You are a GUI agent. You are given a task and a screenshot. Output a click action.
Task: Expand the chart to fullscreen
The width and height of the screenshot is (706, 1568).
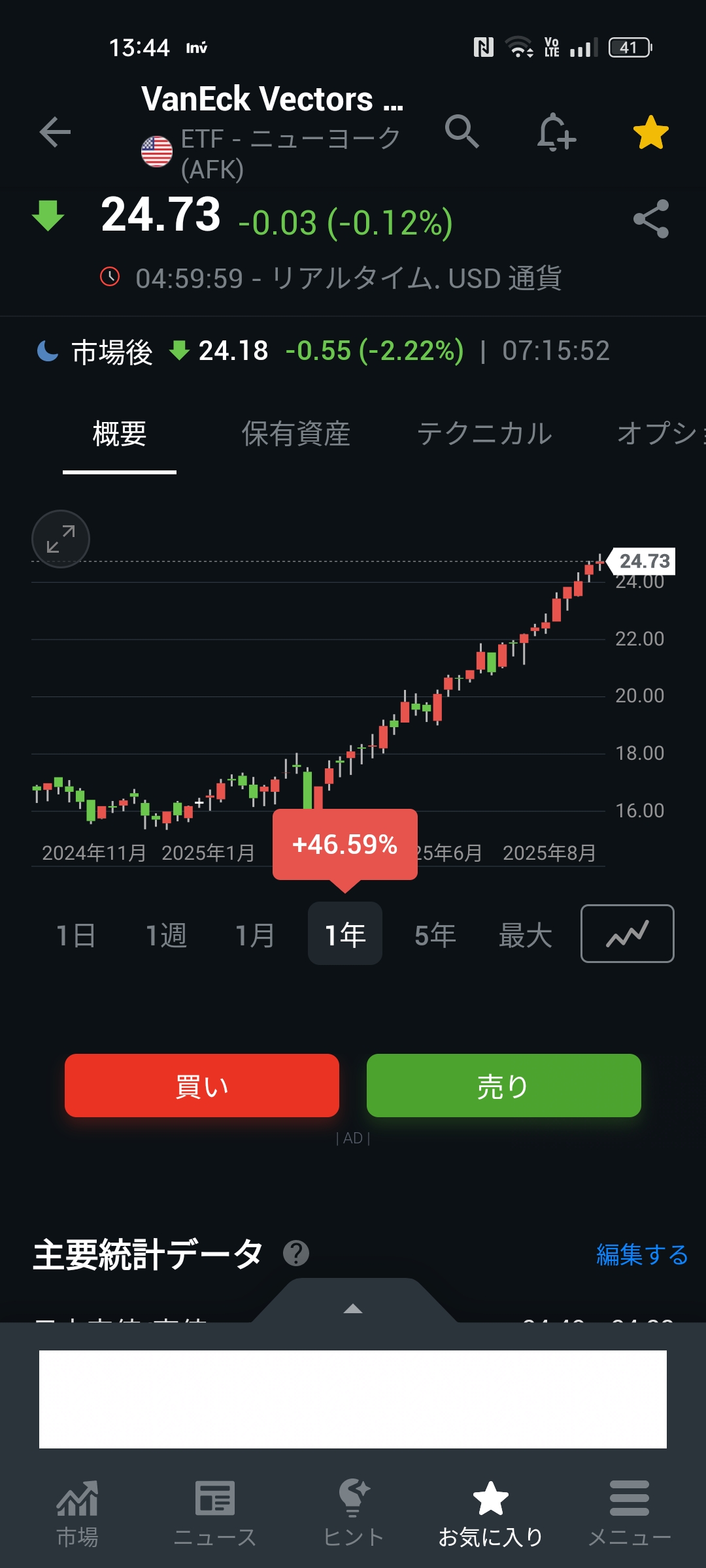[61, 539]
